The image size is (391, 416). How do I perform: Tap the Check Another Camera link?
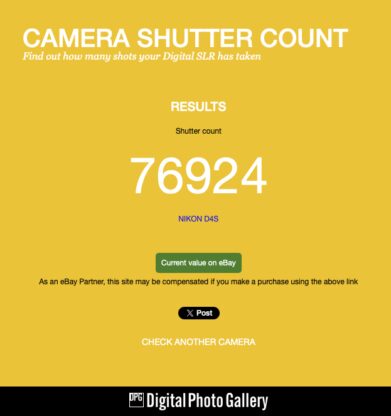point(198,342)
